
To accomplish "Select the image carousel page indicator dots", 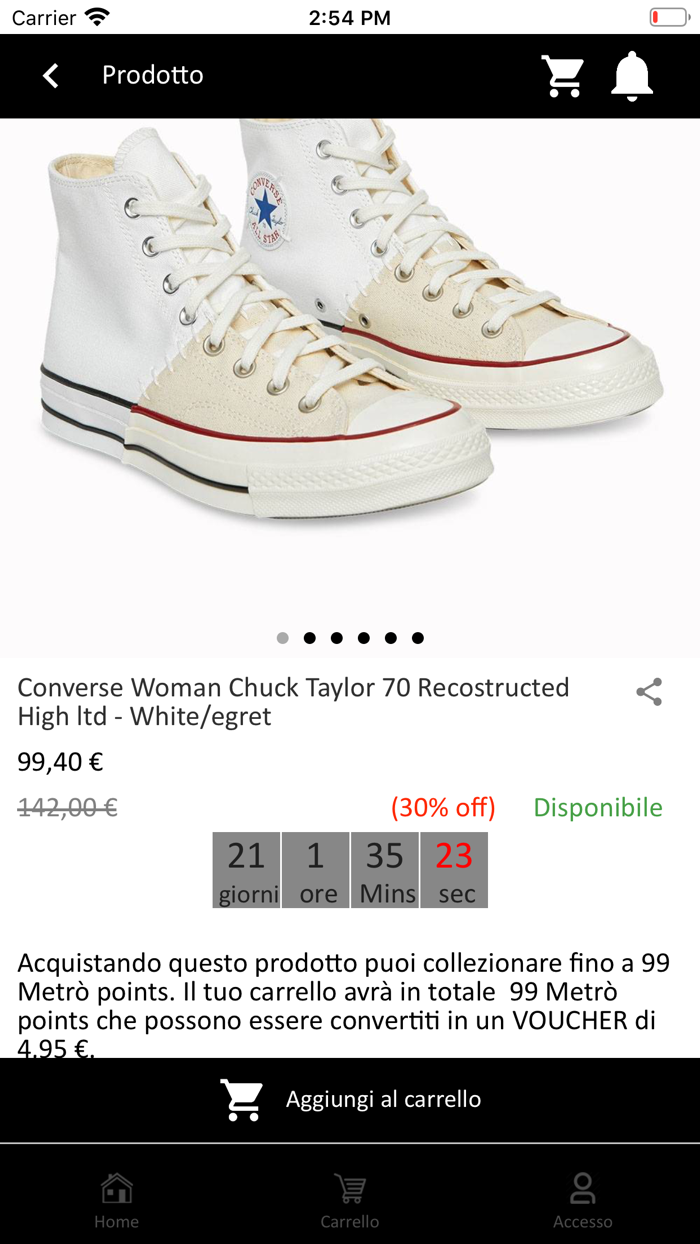I will 350,638.
